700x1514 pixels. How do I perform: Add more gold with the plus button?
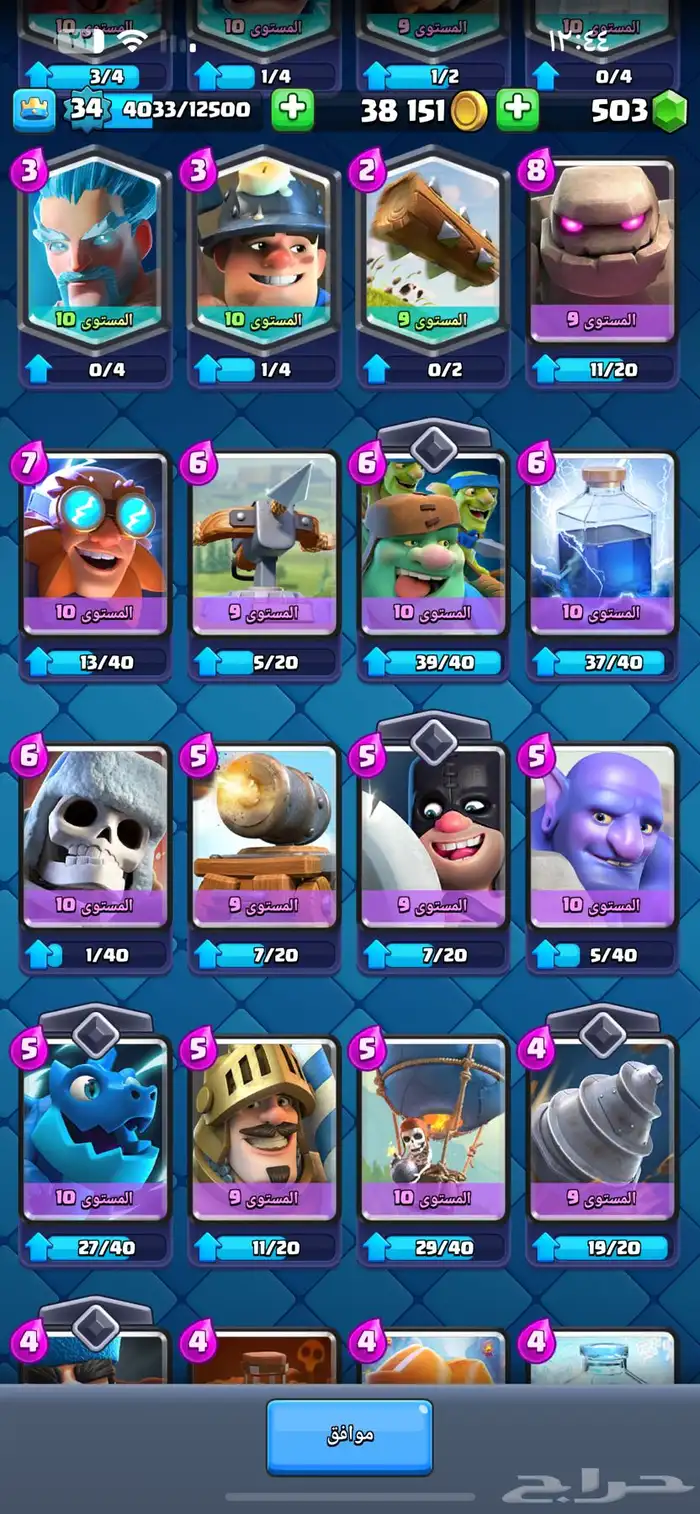(x=292, y=110)
